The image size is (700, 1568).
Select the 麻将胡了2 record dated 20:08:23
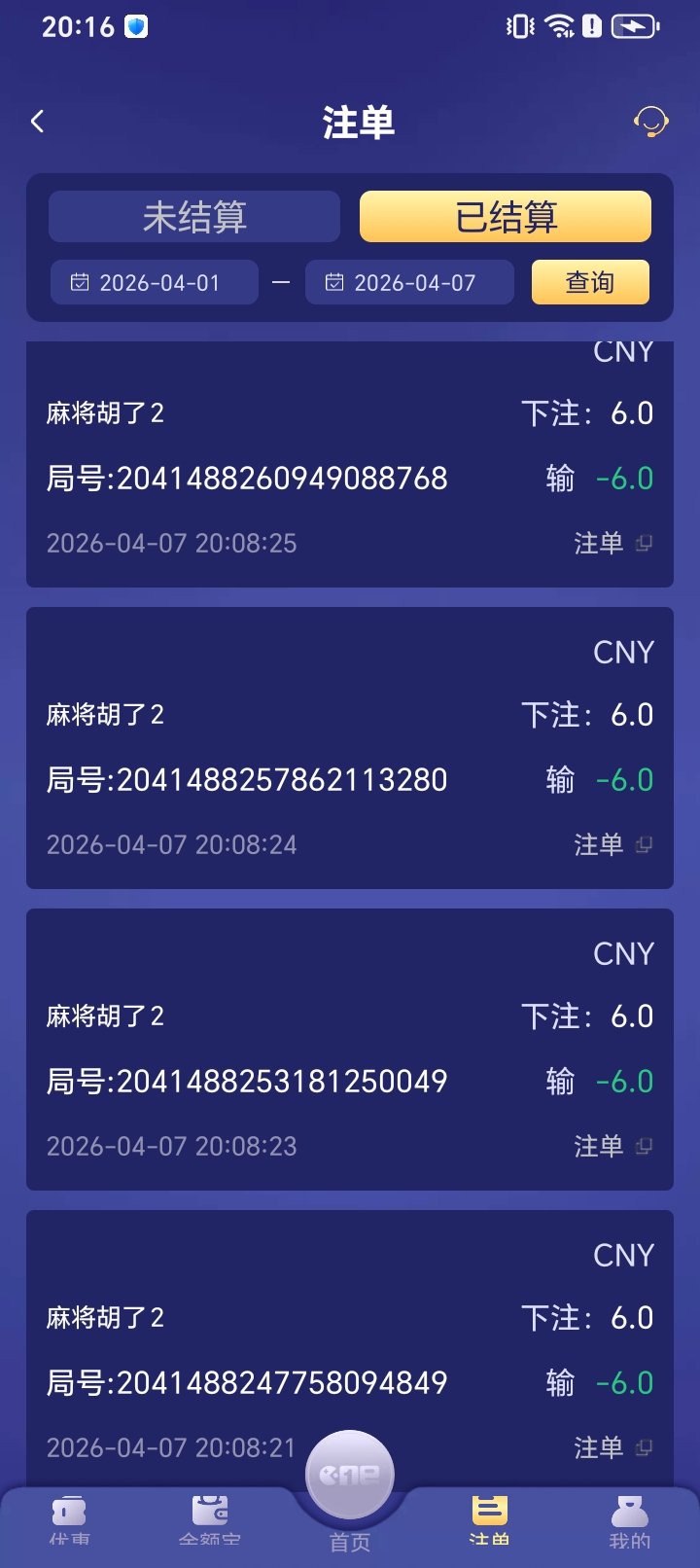click(x=350, y=1048)
